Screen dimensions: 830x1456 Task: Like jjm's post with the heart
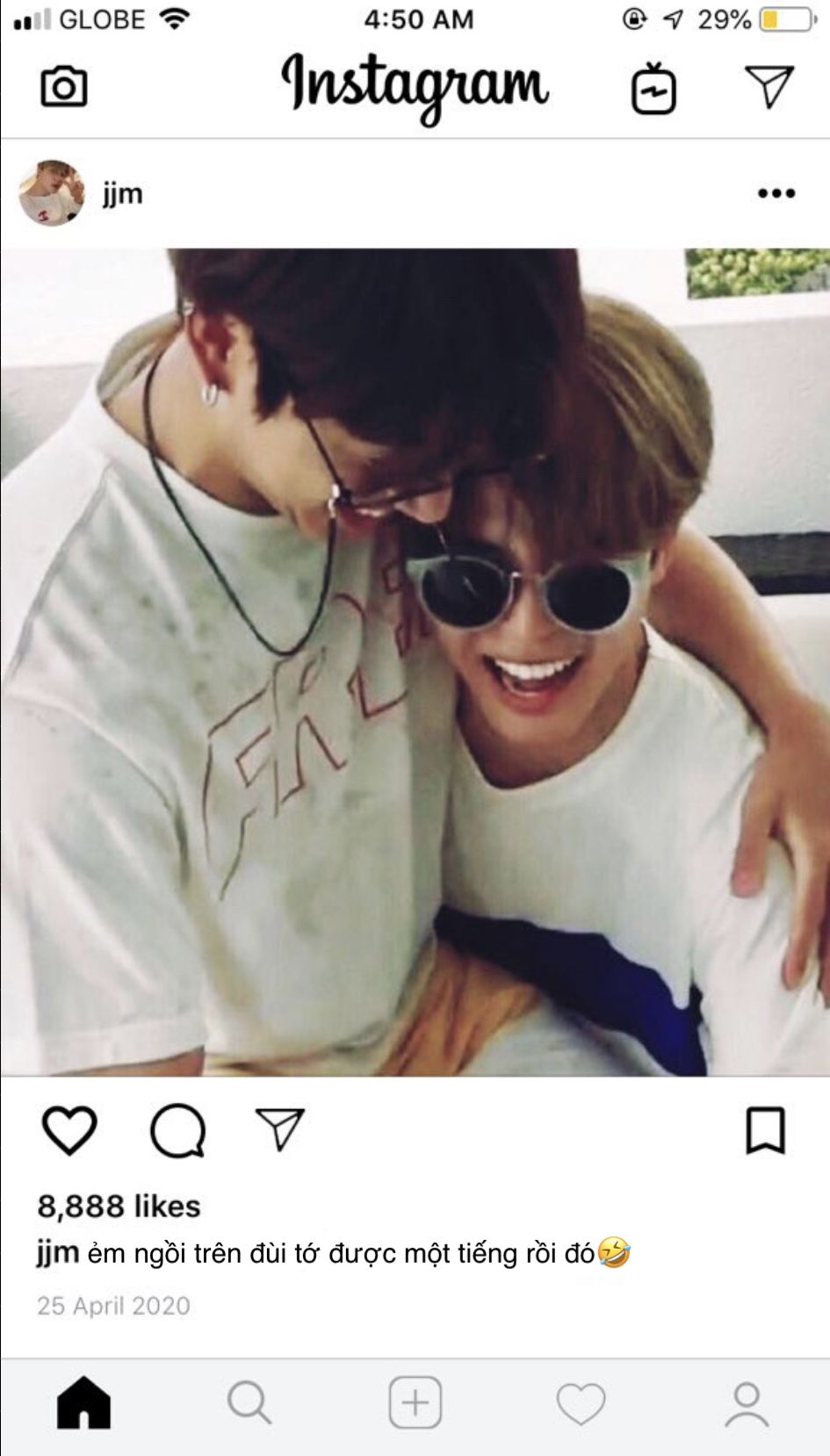(69, 1130)
